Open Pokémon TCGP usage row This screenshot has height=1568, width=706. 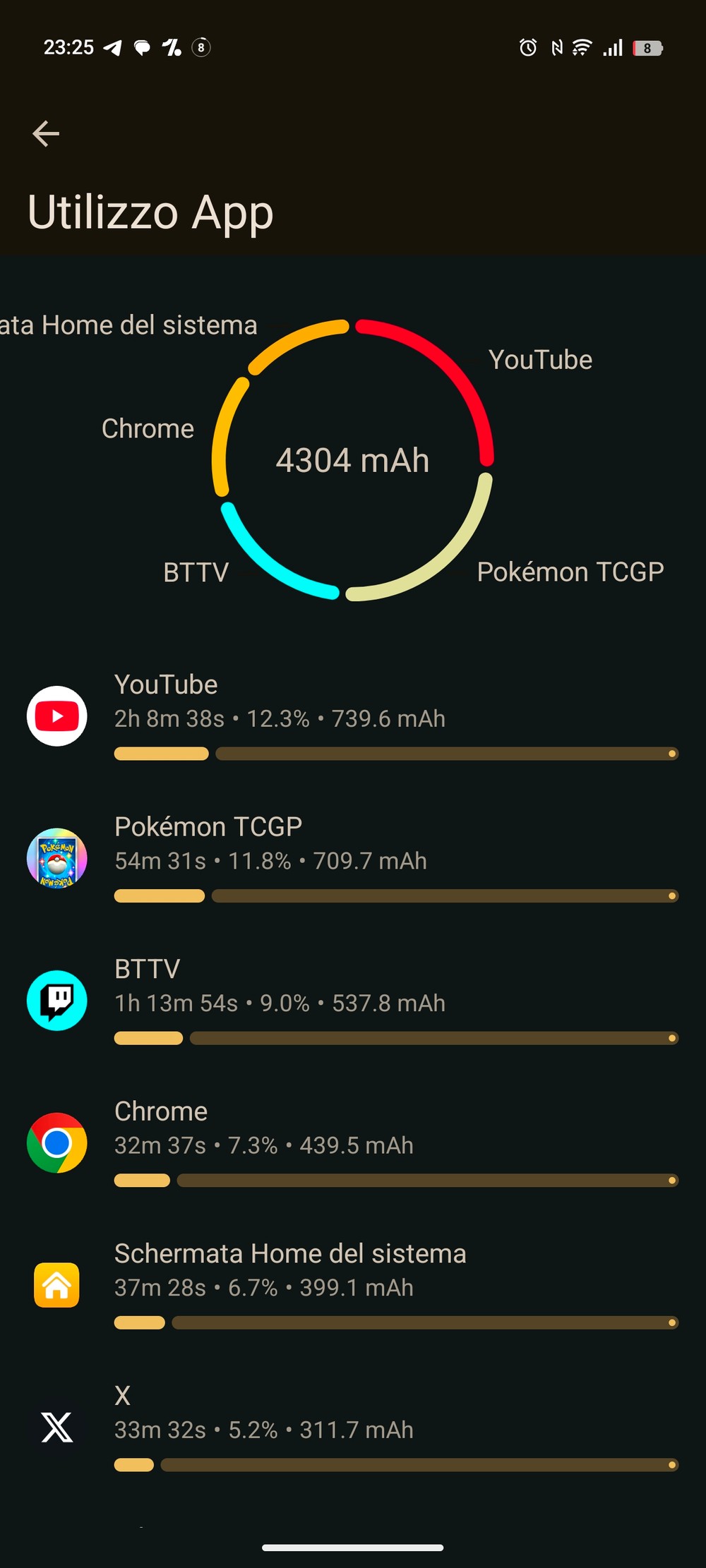click(353, 858)
